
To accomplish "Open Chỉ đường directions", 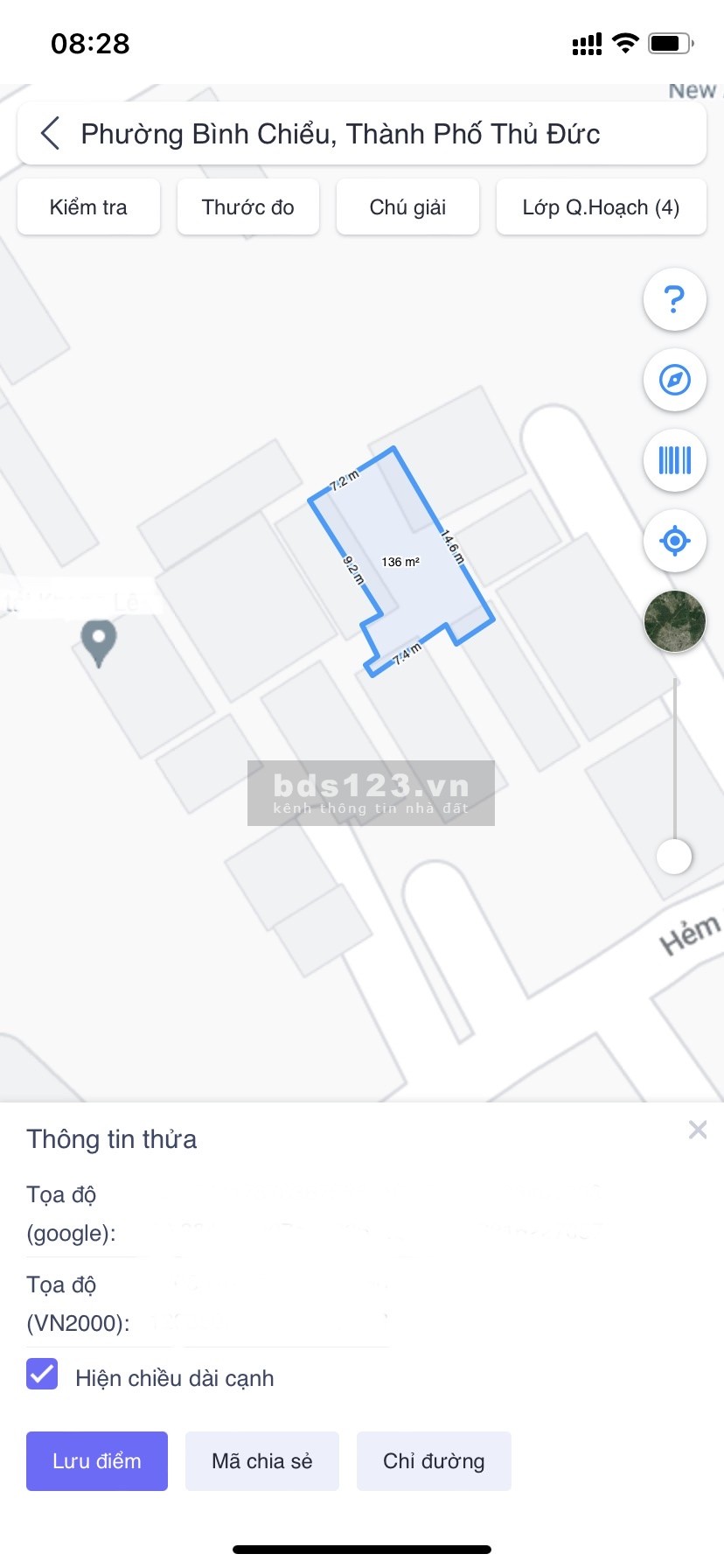I will 434,1461.
